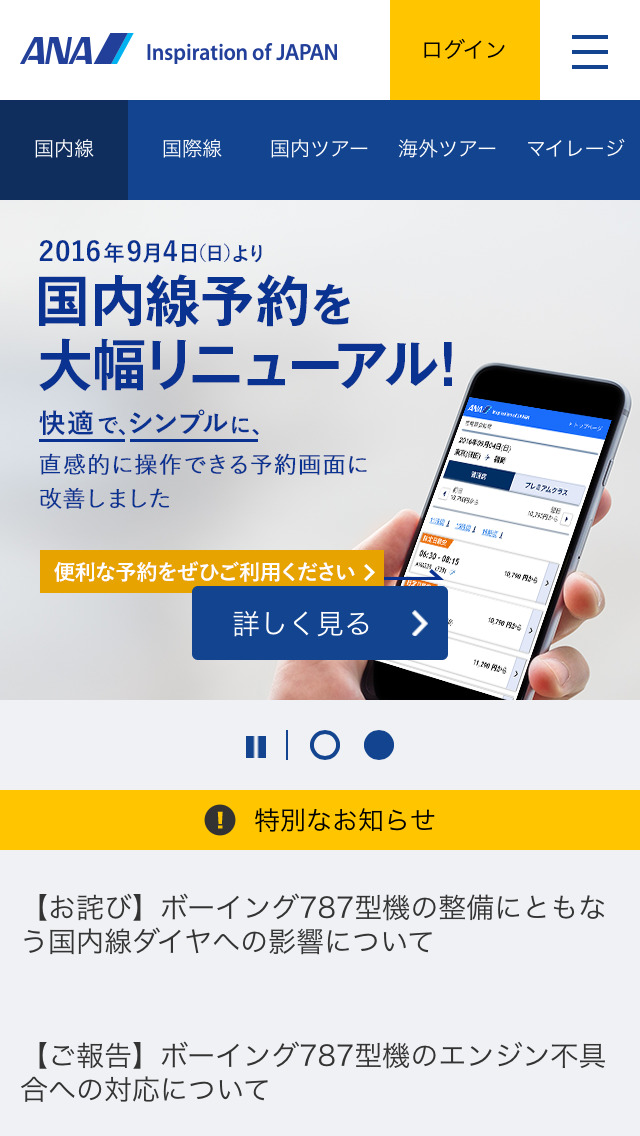640x1136 pixels.
Task: Go to the 海外ツアー tab
Action: (447, 150)
